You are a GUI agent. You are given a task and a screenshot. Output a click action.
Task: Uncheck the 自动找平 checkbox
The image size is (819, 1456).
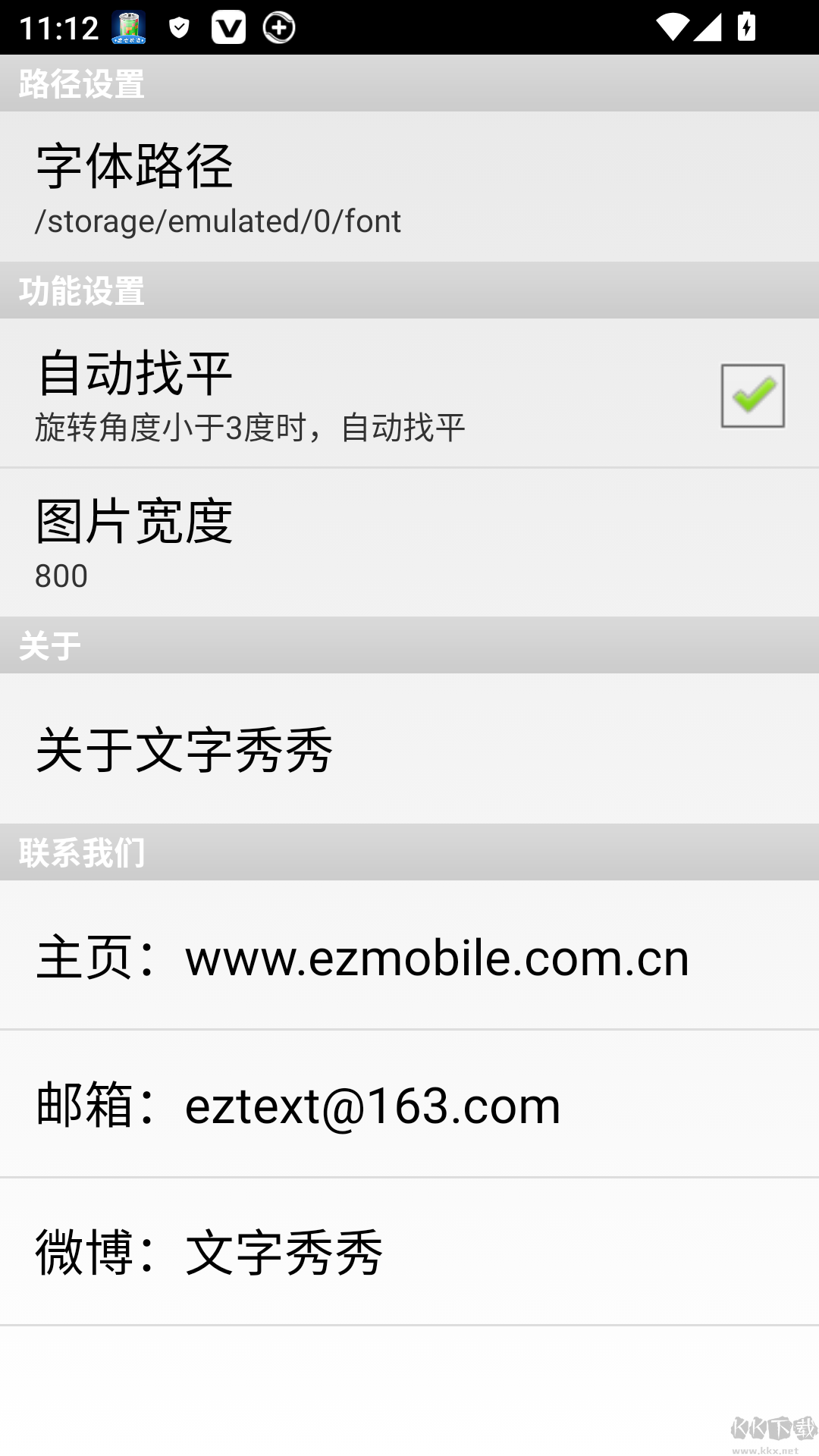(x=752, y=395)
